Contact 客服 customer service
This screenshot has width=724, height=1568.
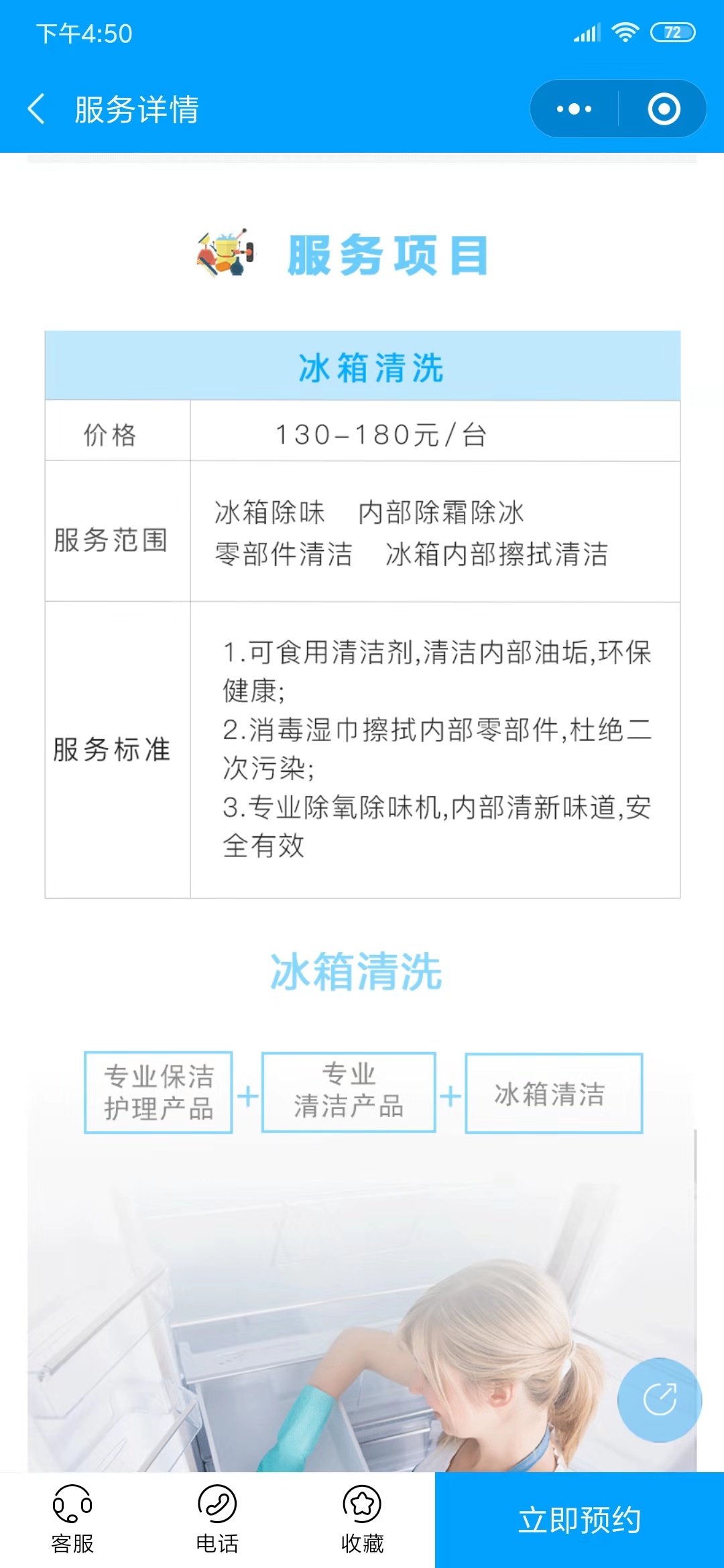(x=72, y=1520)
